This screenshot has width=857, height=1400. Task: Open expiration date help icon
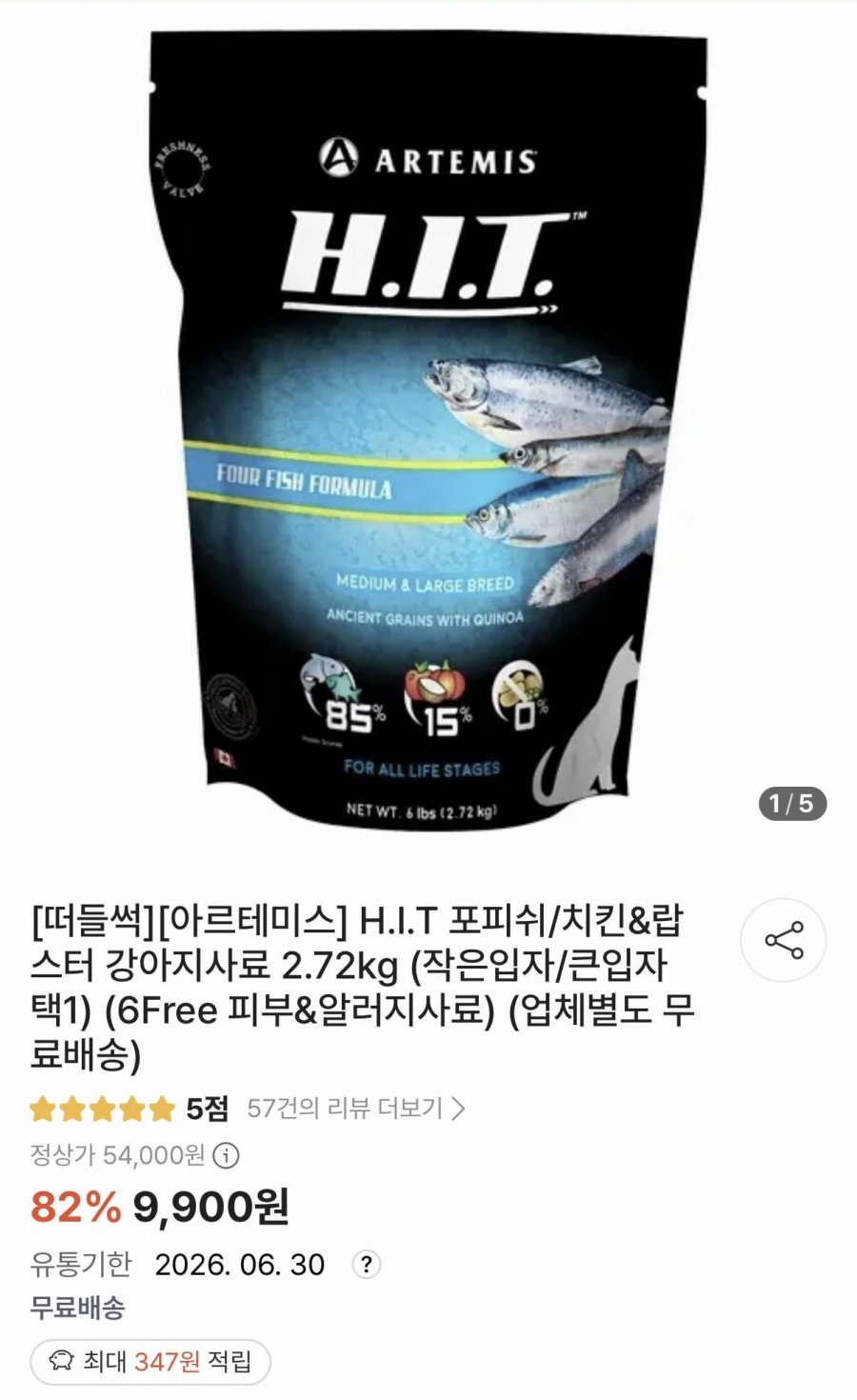(367, 1265)
